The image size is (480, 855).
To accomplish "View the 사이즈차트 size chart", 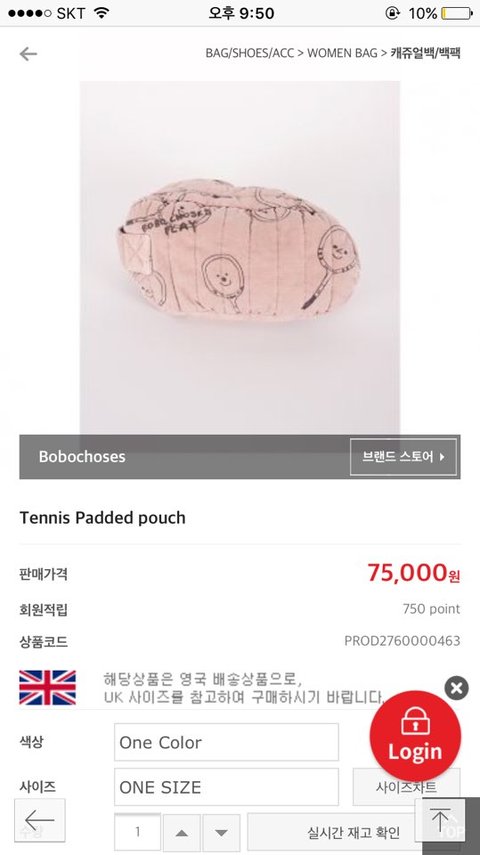I will pyautogui.click(x=406, y=787).
